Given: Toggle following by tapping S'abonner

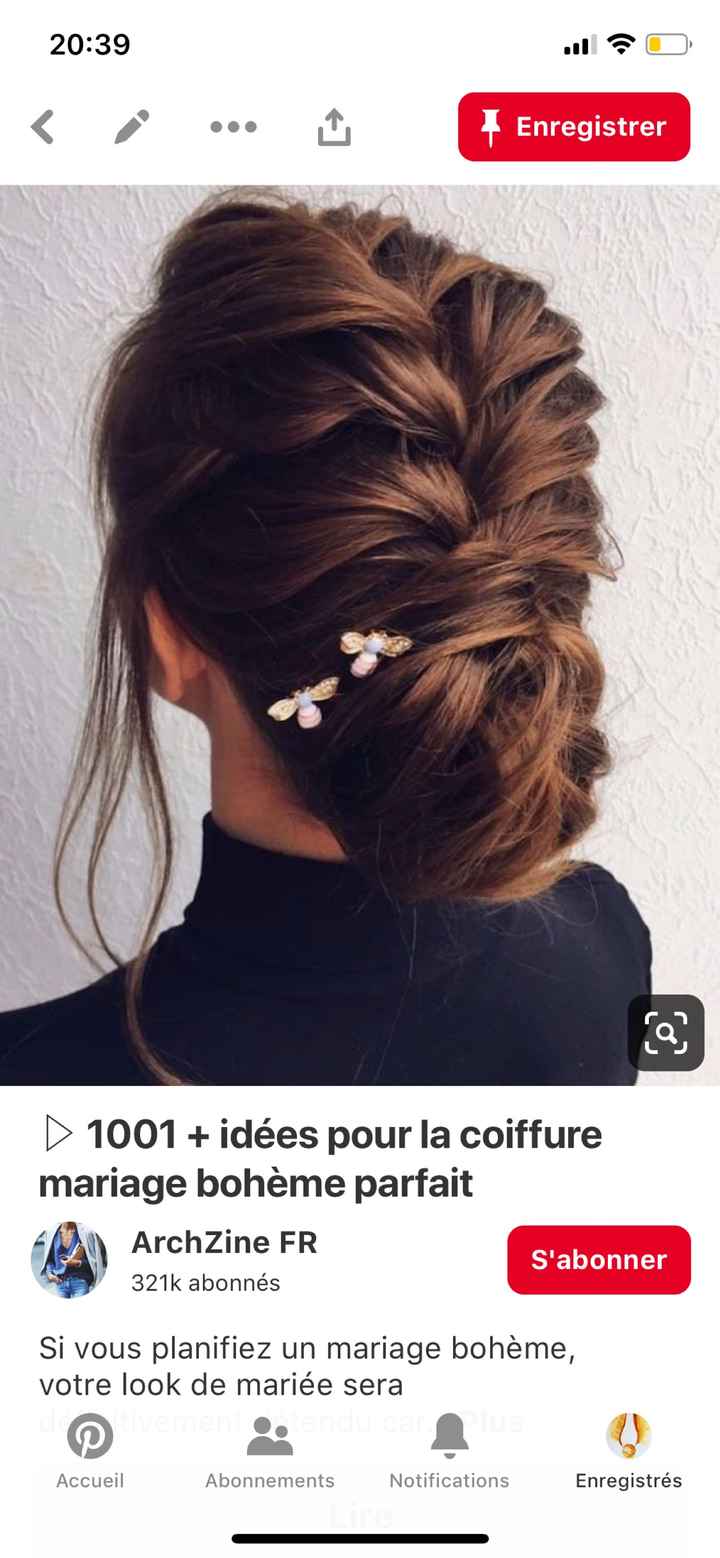Looking at the screenshot, I should point(598,1260).
